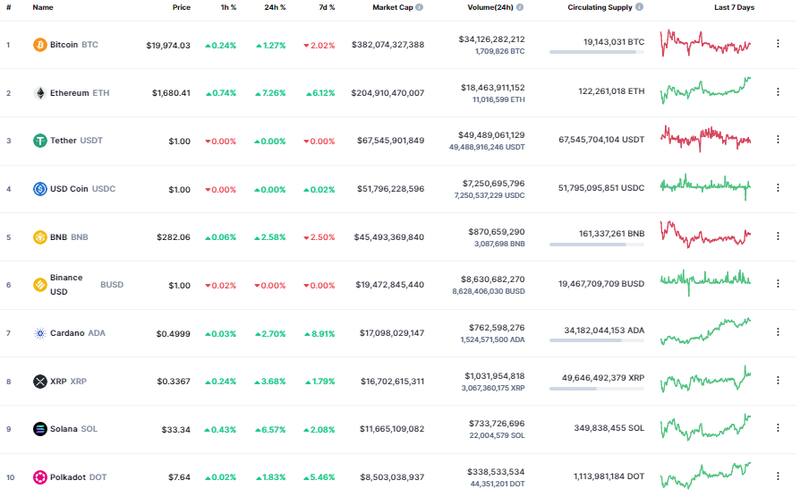Screen dimensions: 800x498
Task: Sort the table by Market Cap column
Action: coord(393,7)
